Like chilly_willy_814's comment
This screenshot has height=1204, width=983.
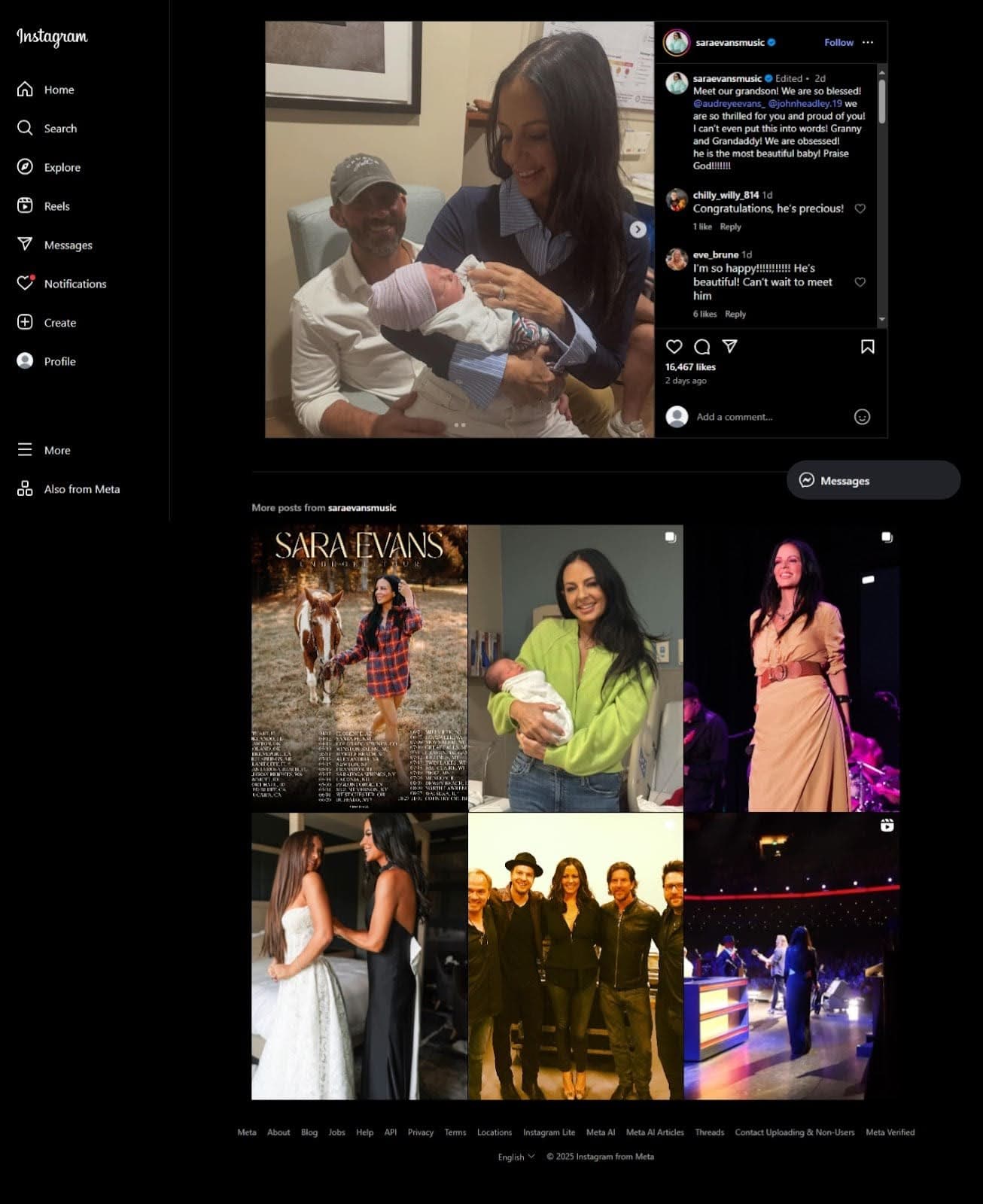point(860,208)
